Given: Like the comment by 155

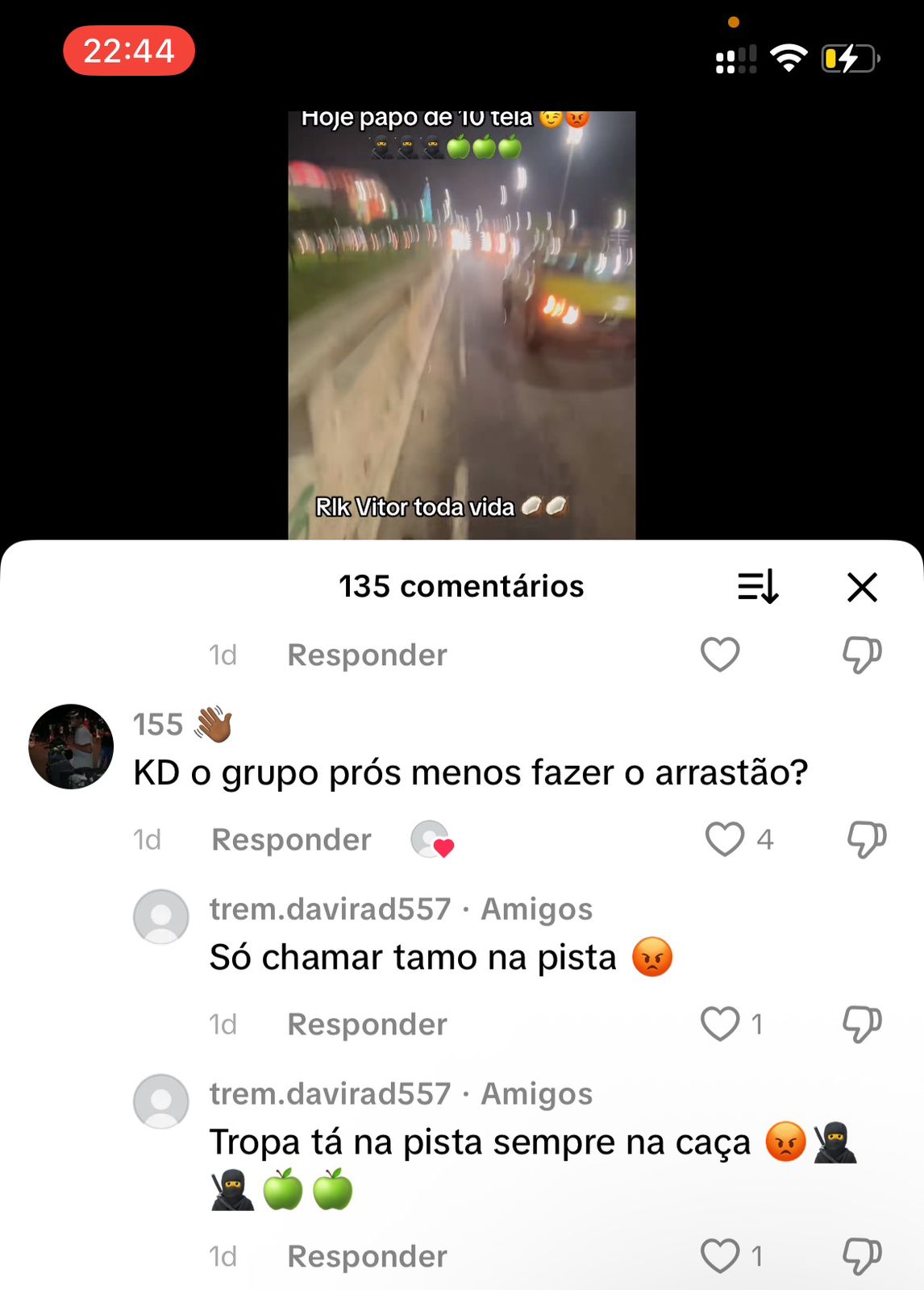Looking at the screenshot, I should coord(725,839).
